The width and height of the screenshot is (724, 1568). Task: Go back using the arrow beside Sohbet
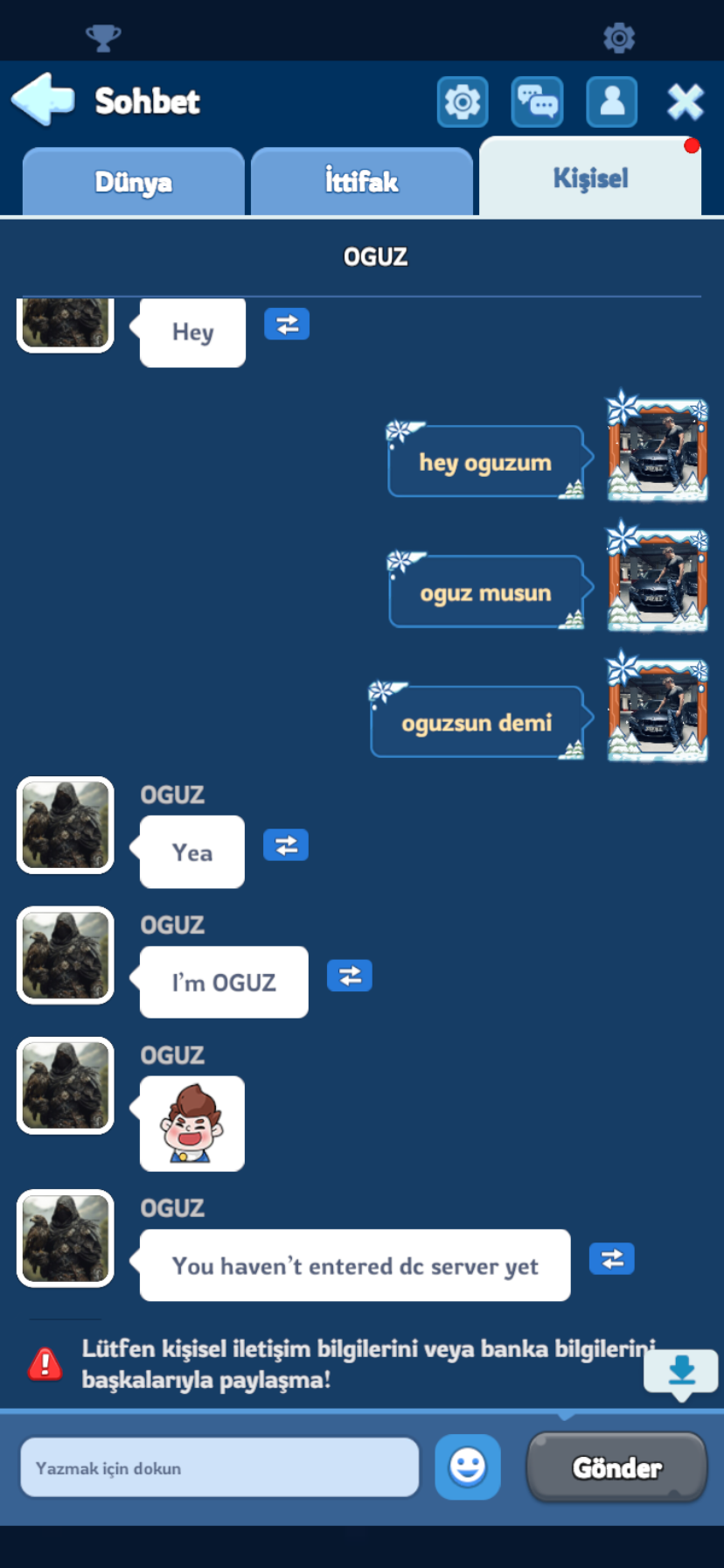tap(43, 99)
